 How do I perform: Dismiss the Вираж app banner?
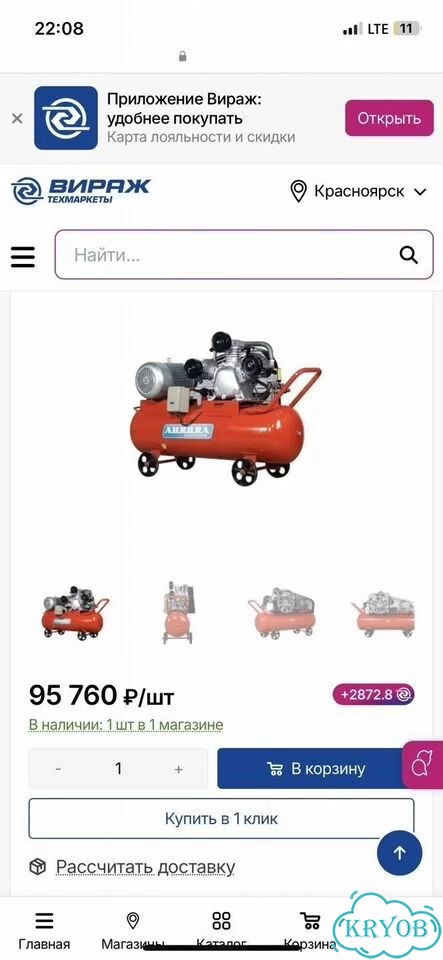(17, 119)
